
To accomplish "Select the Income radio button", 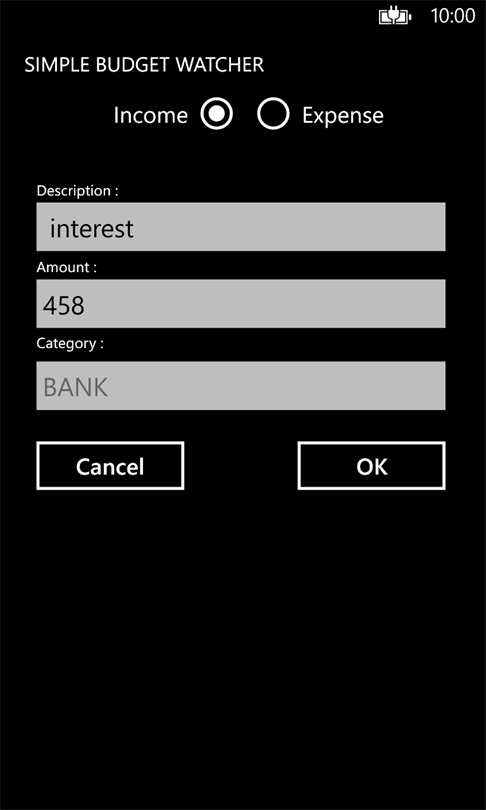I will click(216, 114).
